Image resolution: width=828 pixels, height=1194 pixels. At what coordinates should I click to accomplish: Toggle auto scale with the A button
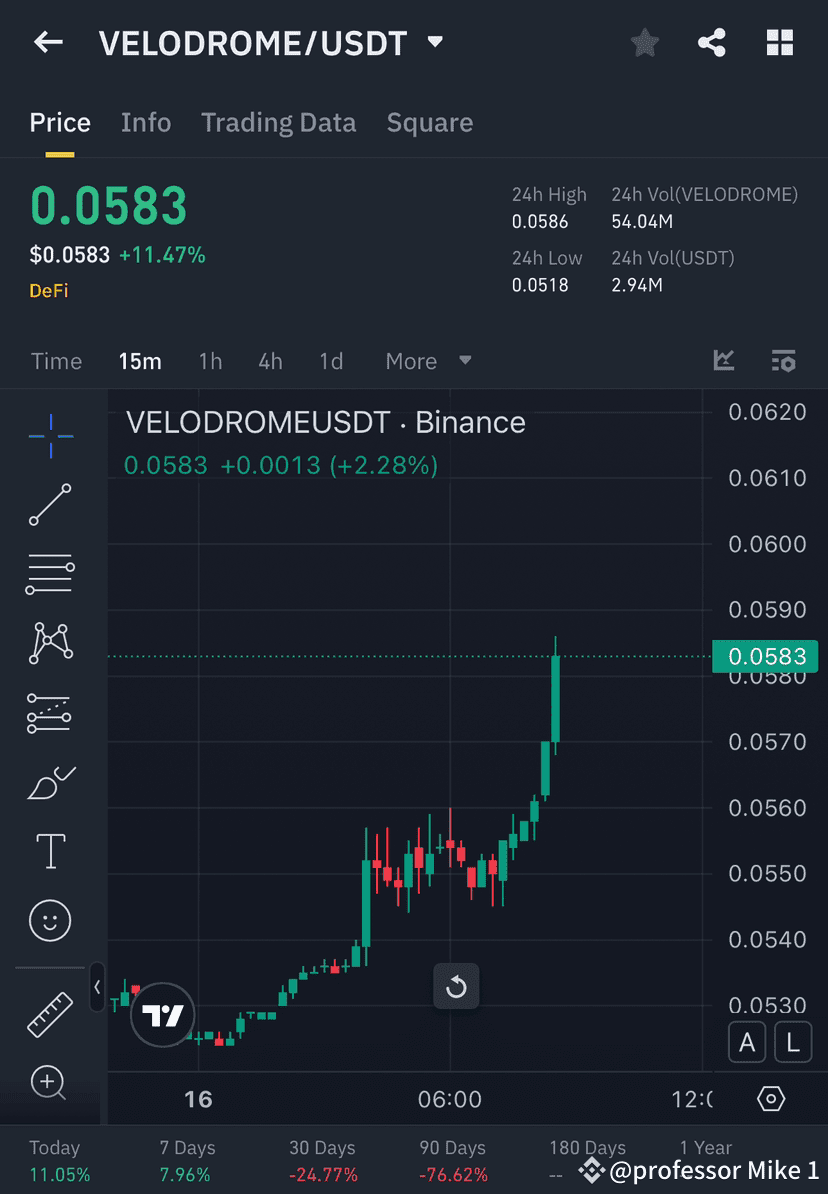pyautogui.click(x=747, y=1042)
